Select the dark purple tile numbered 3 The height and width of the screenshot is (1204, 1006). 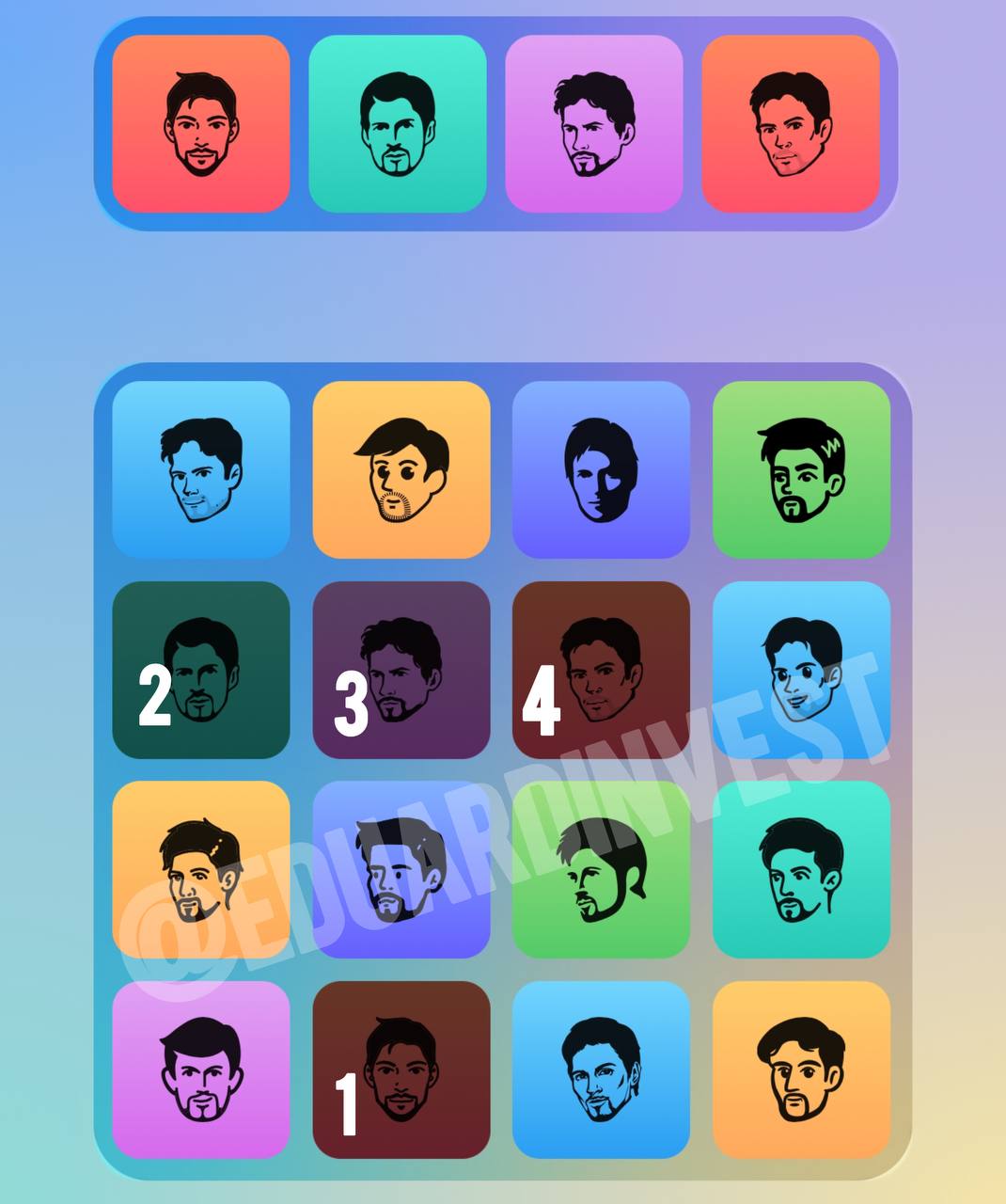pos(401,670)
